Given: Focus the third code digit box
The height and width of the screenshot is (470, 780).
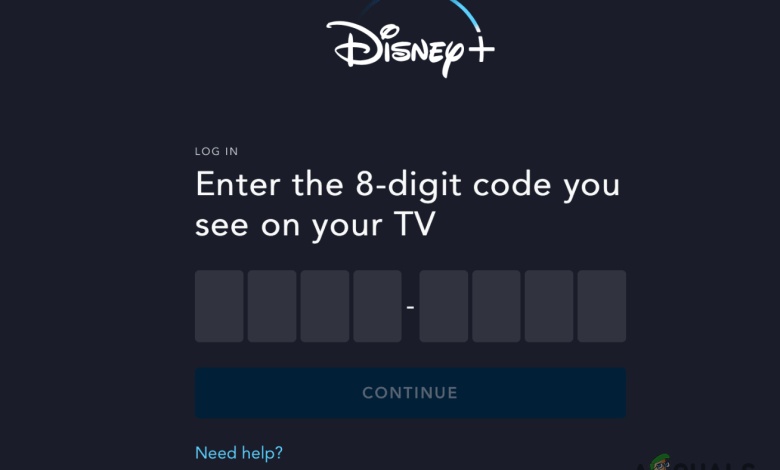Looking at the screenshot, I should [325, 306].
